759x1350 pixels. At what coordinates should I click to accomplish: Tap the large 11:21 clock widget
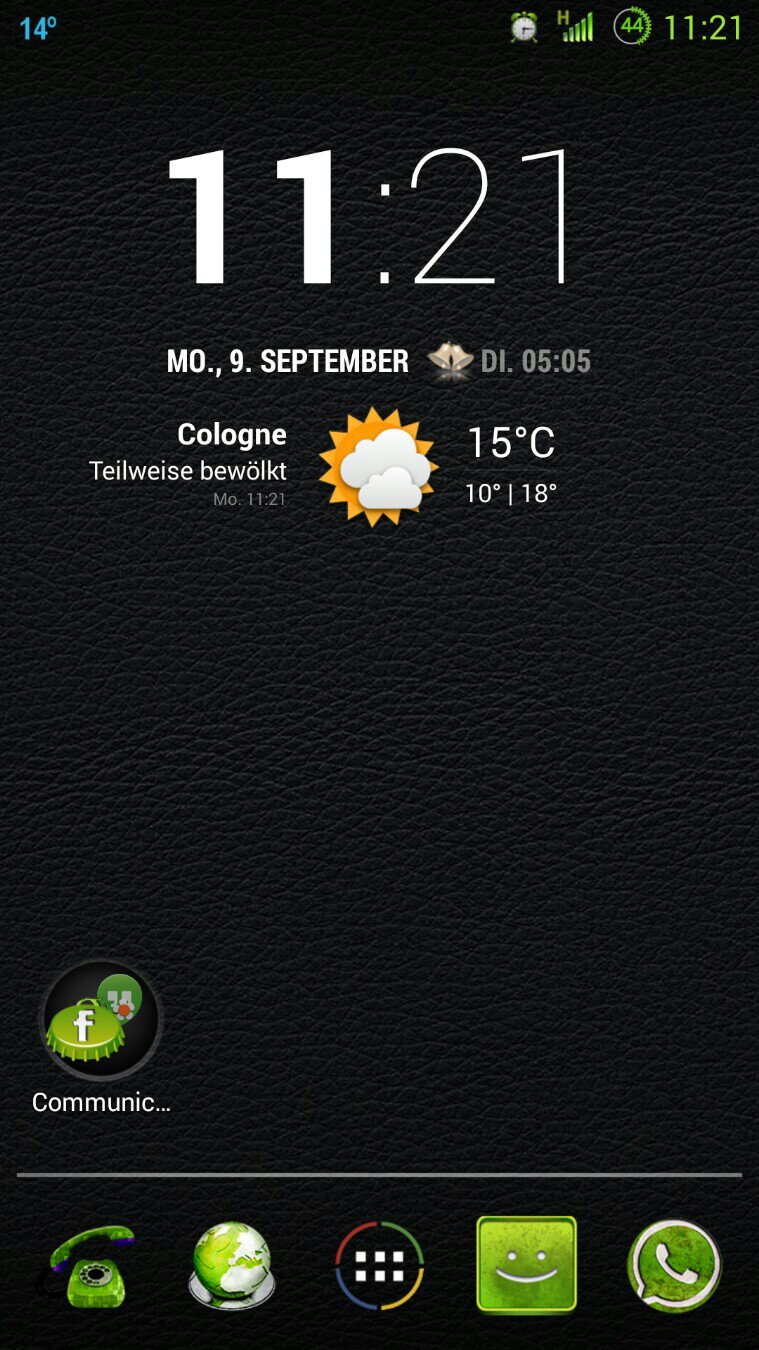371,217
